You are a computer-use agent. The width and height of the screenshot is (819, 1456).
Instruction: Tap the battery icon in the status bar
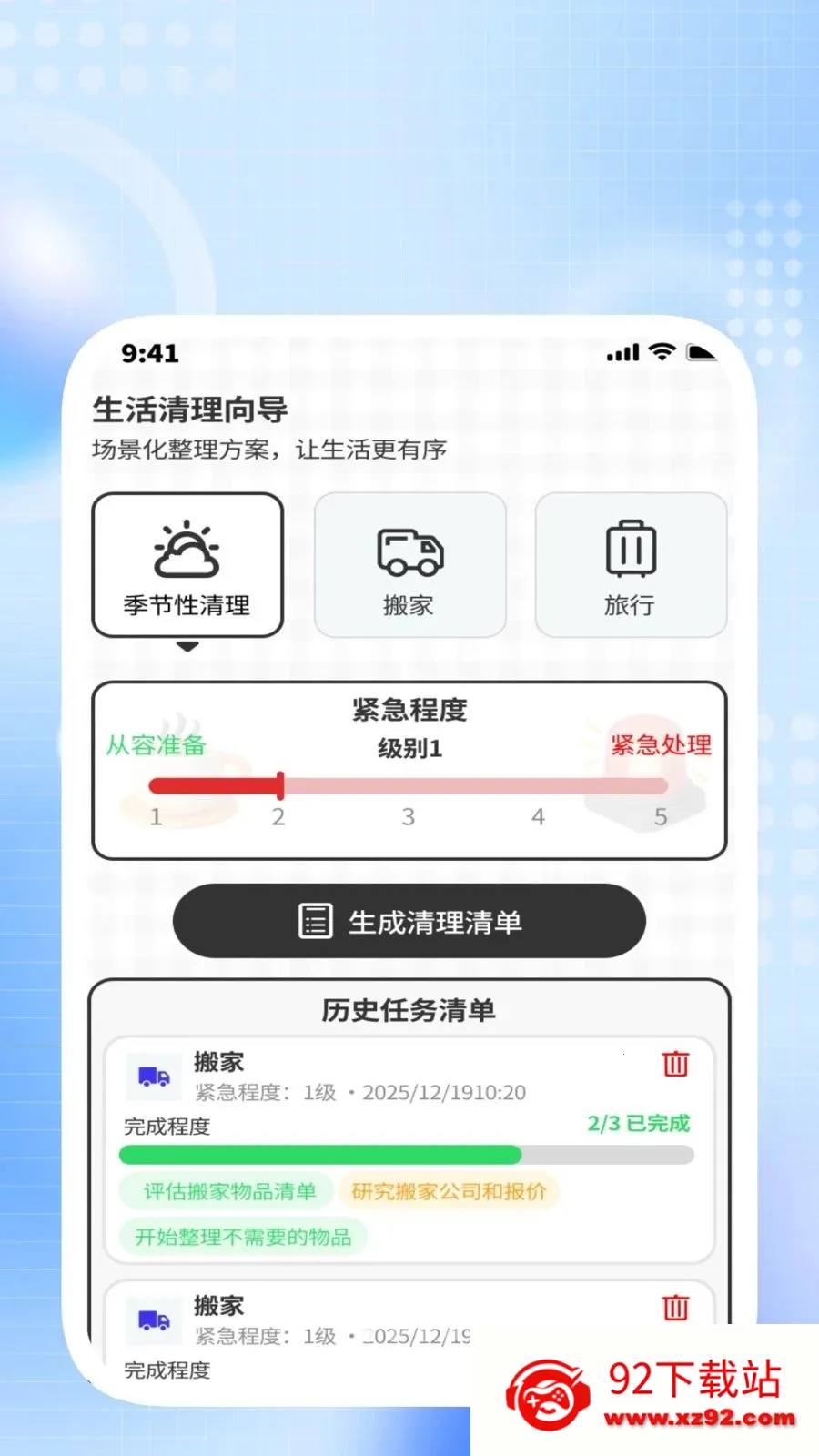(x=699, y=352)
